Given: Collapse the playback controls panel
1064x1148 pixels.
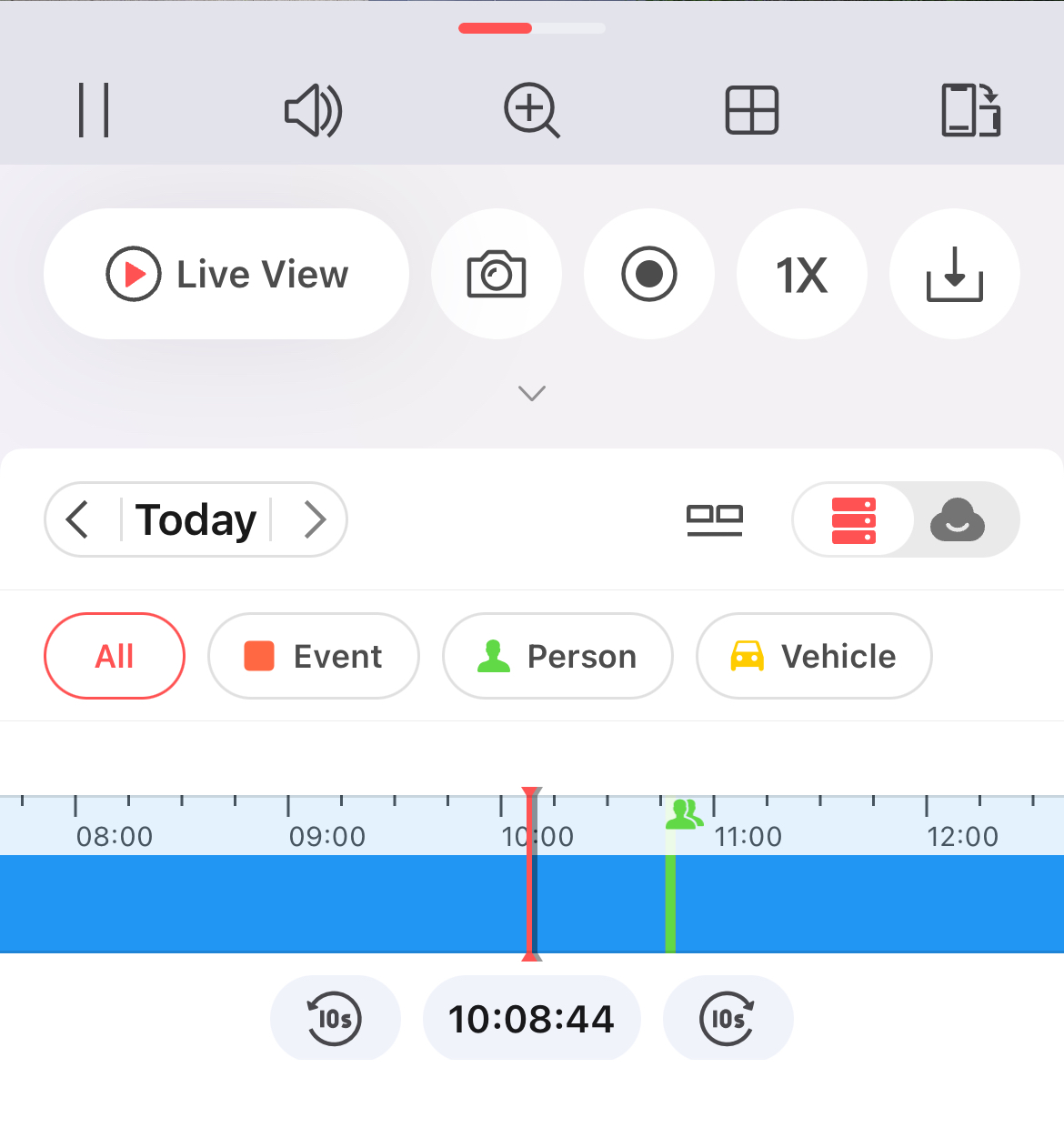Looking at the screenshot, I should (x=531, y=393).
